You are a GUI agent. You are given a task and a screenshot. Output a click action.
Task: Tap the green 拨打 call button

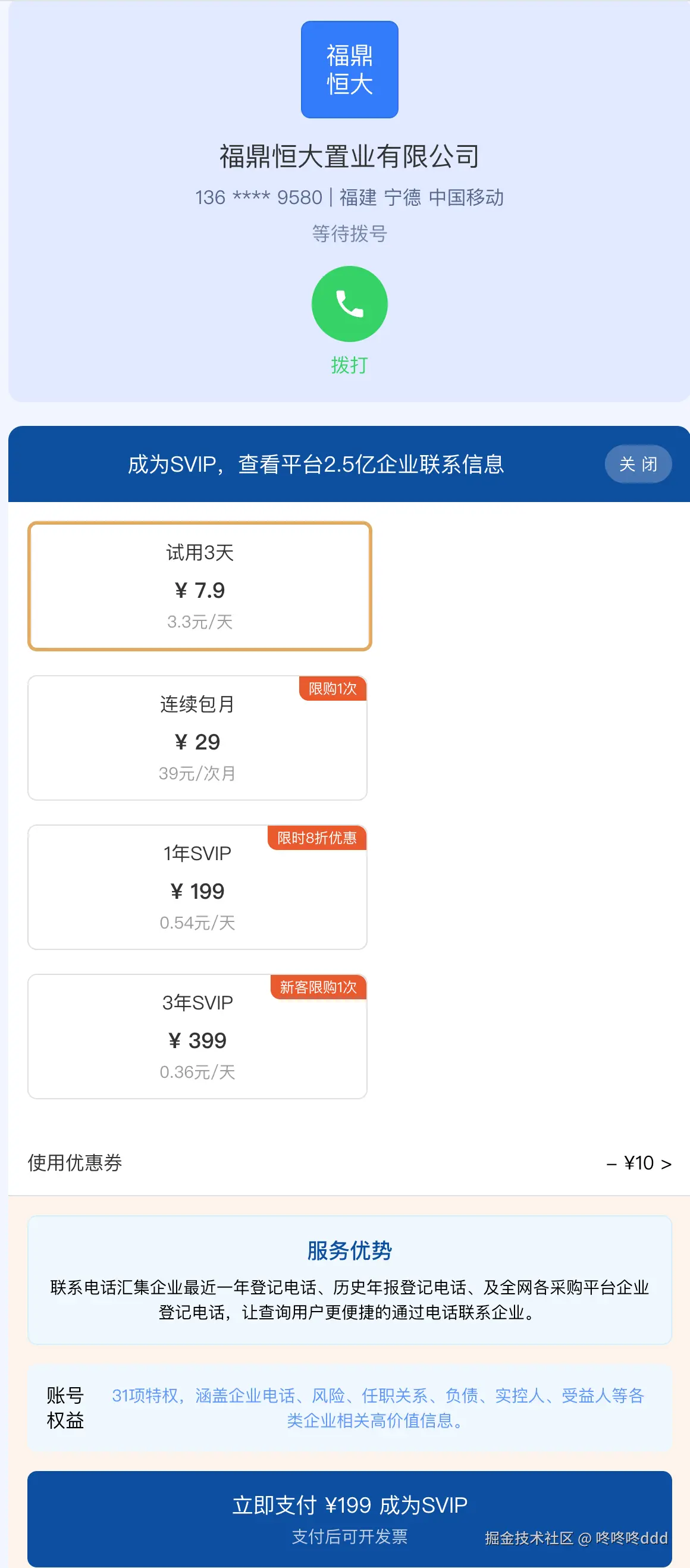pyautogui.click(x=349, y=304)
